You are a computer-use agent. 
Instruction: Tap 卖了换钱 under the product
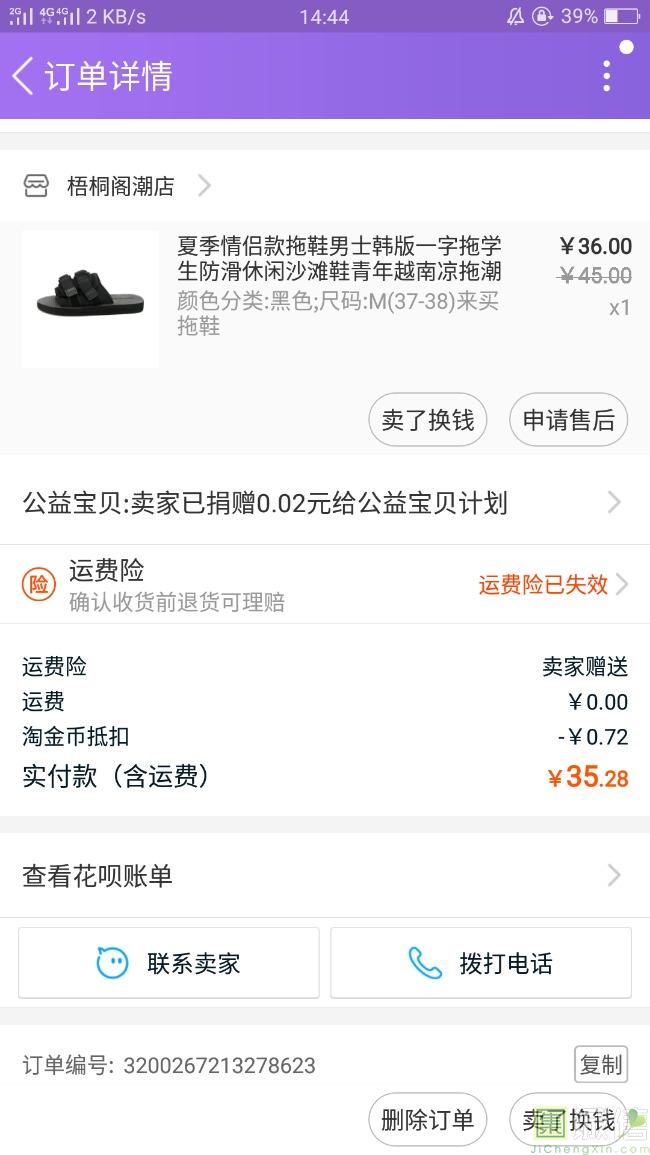[x=428, y=420]
